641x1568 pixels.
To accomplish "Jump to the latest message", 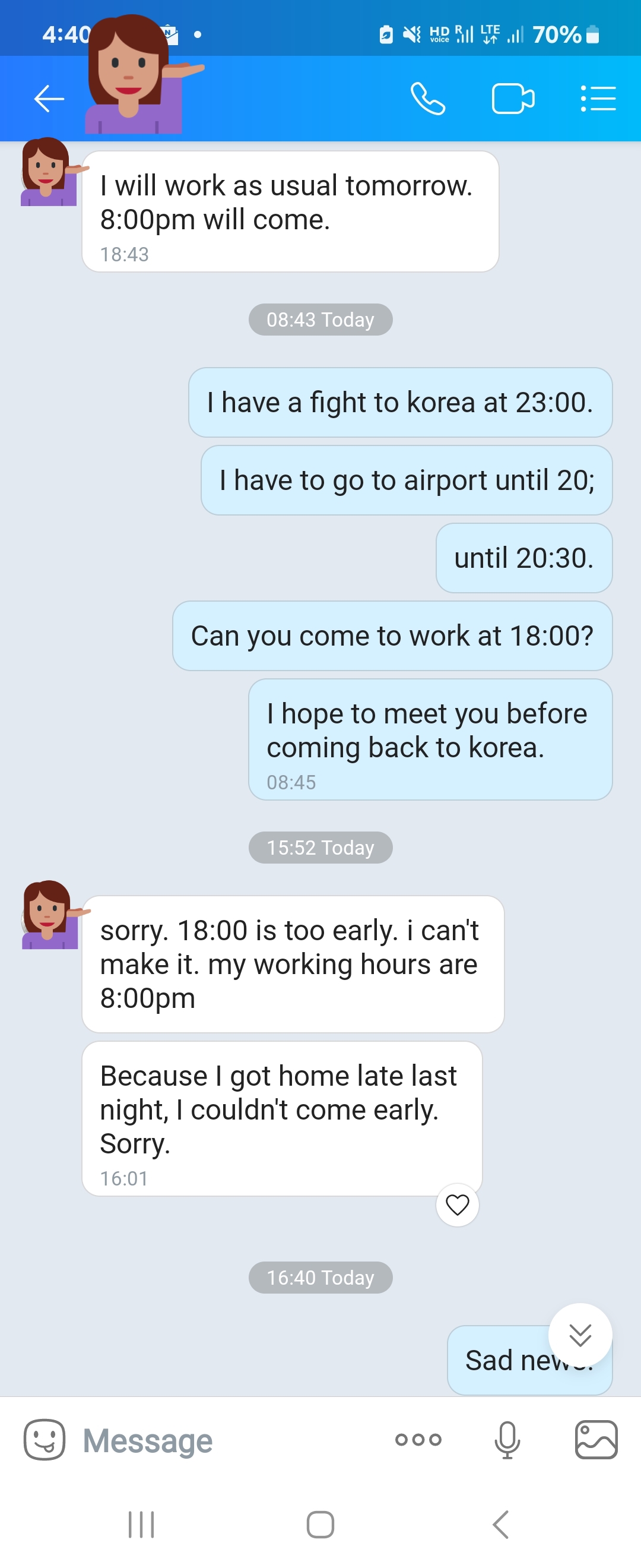I will 580,1335.
